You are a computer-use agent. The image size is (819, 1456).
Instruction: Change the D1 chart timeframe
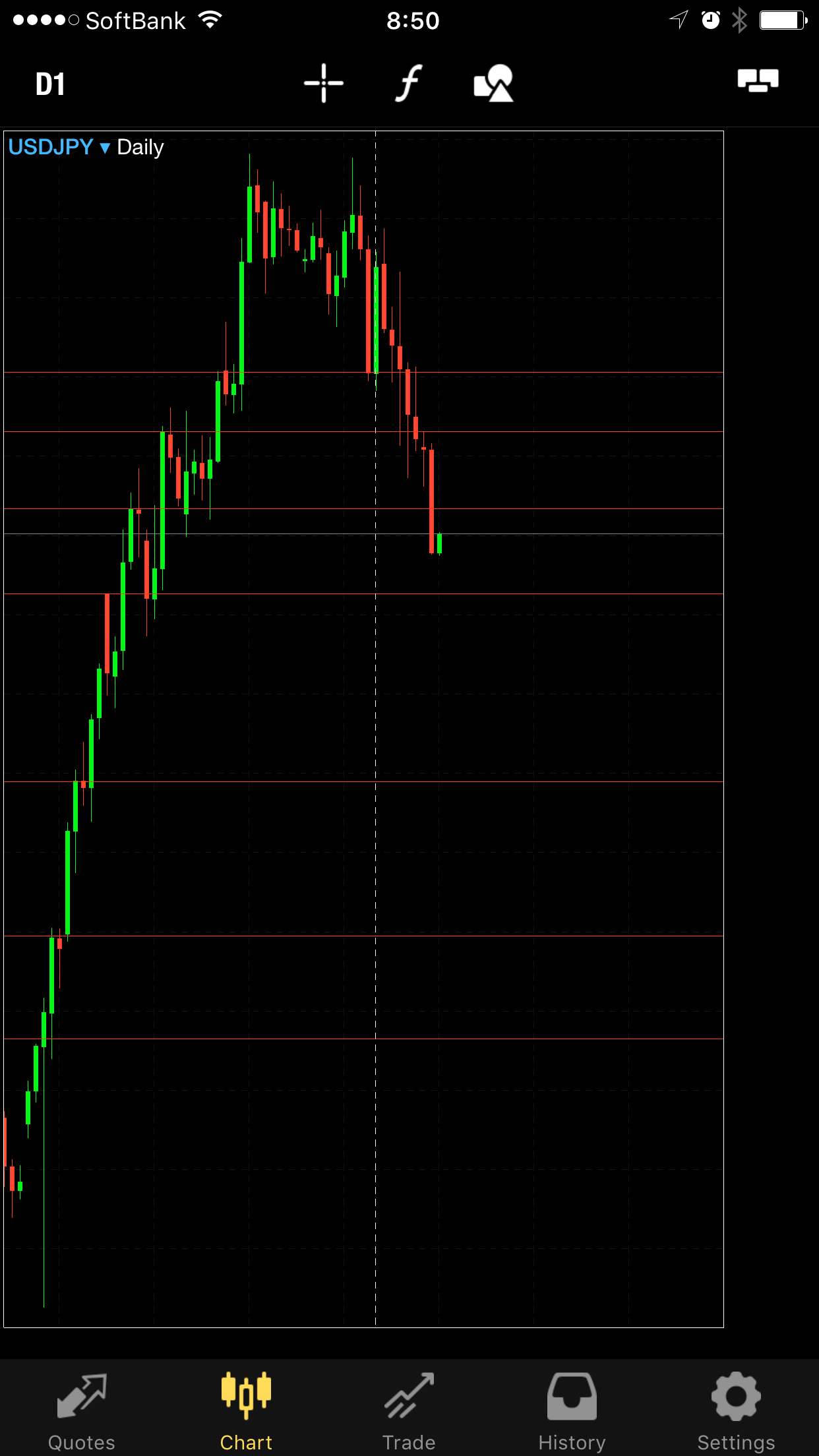[x=50, y=84]
